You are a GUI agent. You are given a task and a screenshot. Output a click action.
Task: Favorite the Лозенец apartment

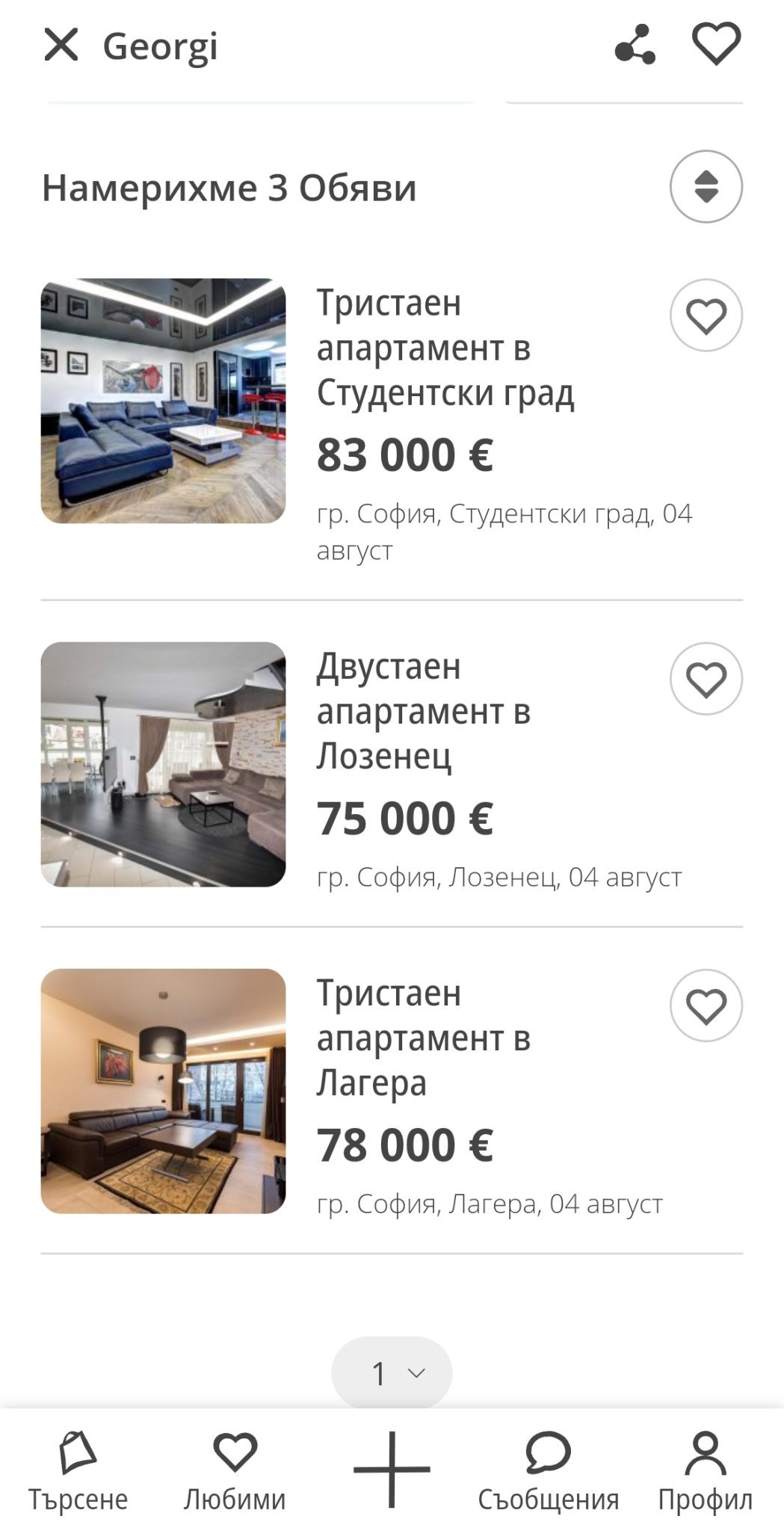pyautogui.click(x=706, y=679)
